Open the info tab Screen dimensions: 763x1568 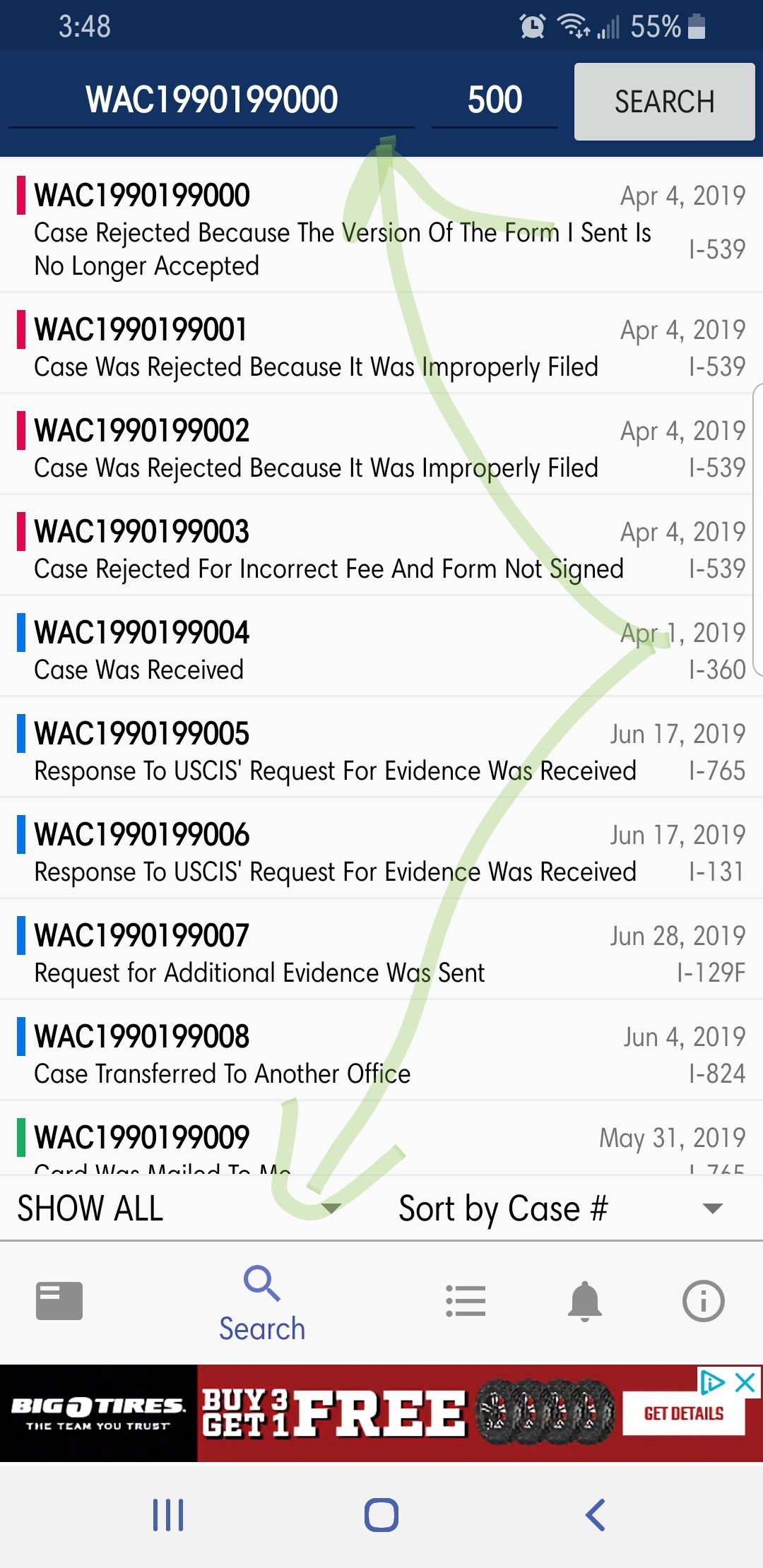(x=704, y=1301)
